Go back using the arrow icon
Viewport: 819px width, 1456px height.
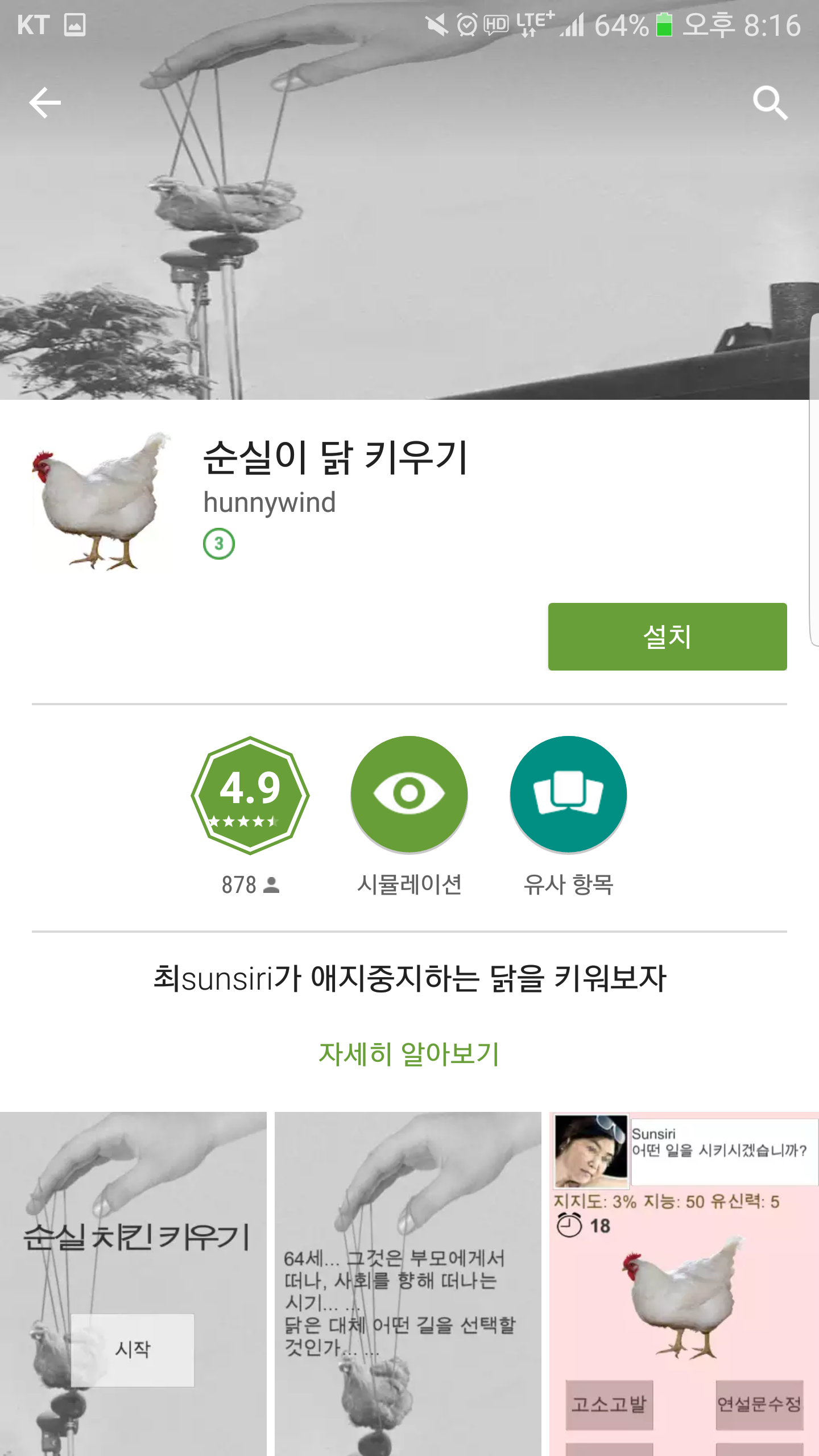(45, 103)
